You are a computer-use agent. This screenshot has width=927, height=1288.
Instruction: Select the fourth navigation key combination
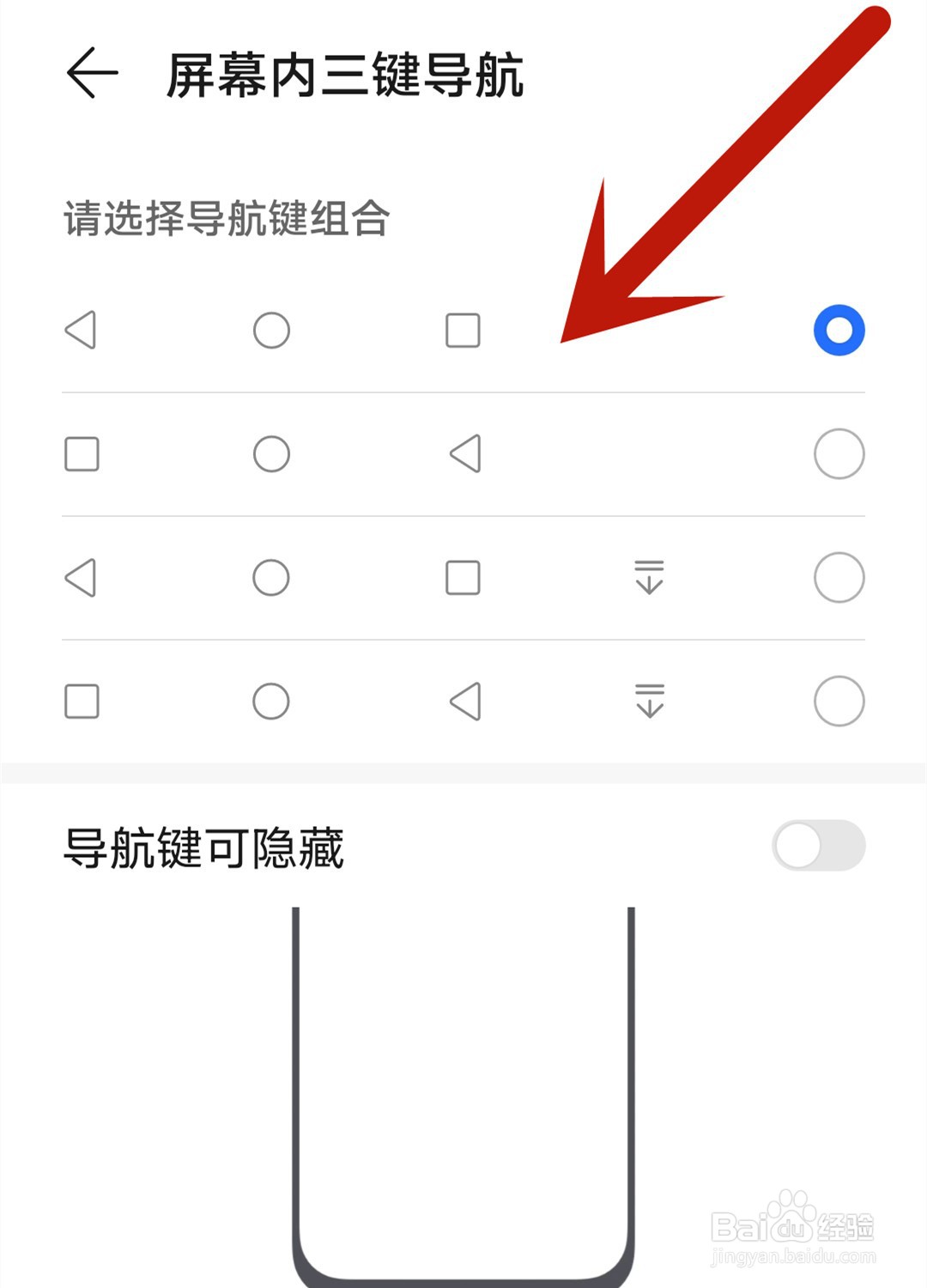(839, 702)
